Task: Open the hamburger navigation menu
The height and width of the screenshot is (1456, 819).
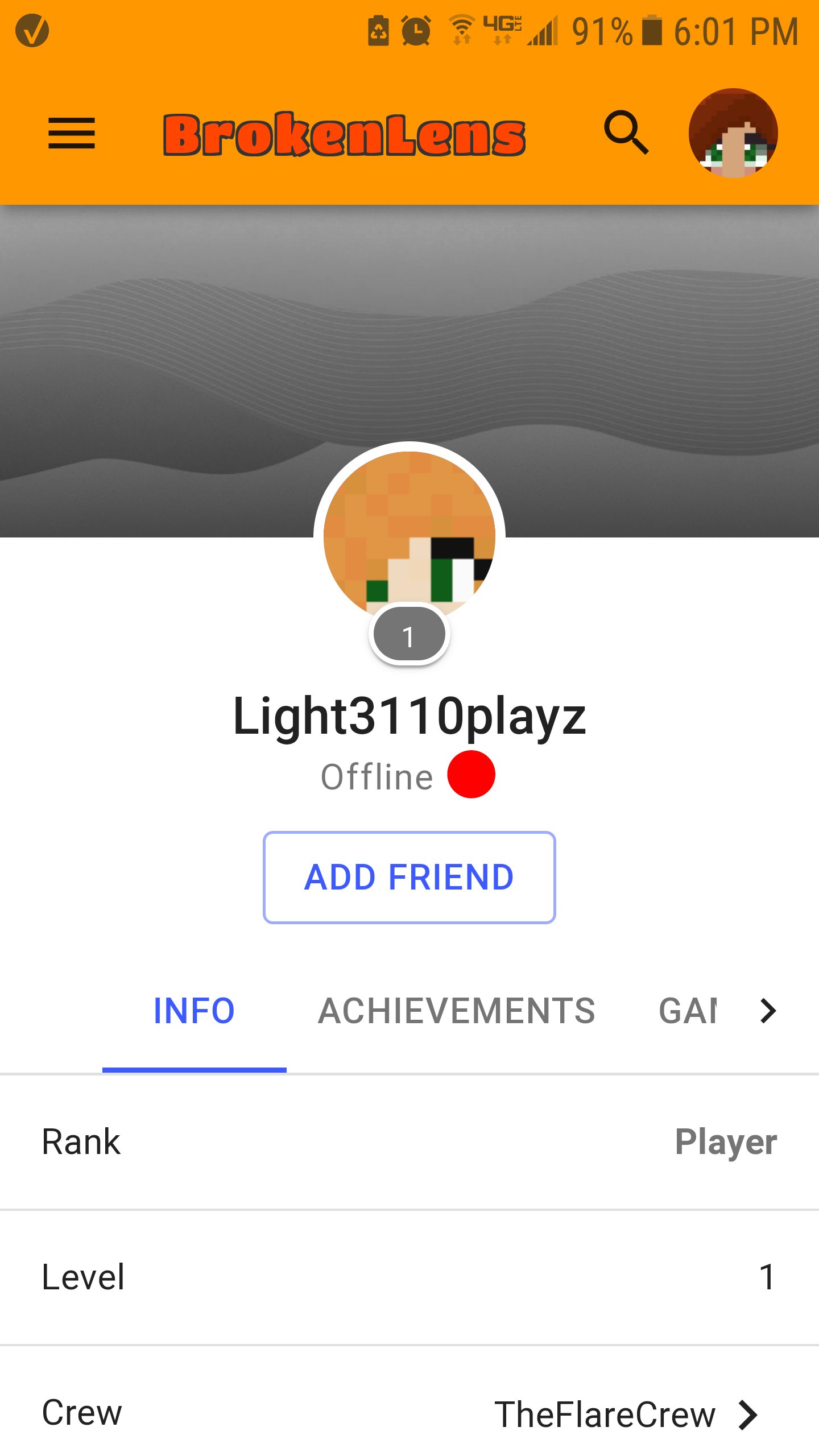Action: pos(72,134)
